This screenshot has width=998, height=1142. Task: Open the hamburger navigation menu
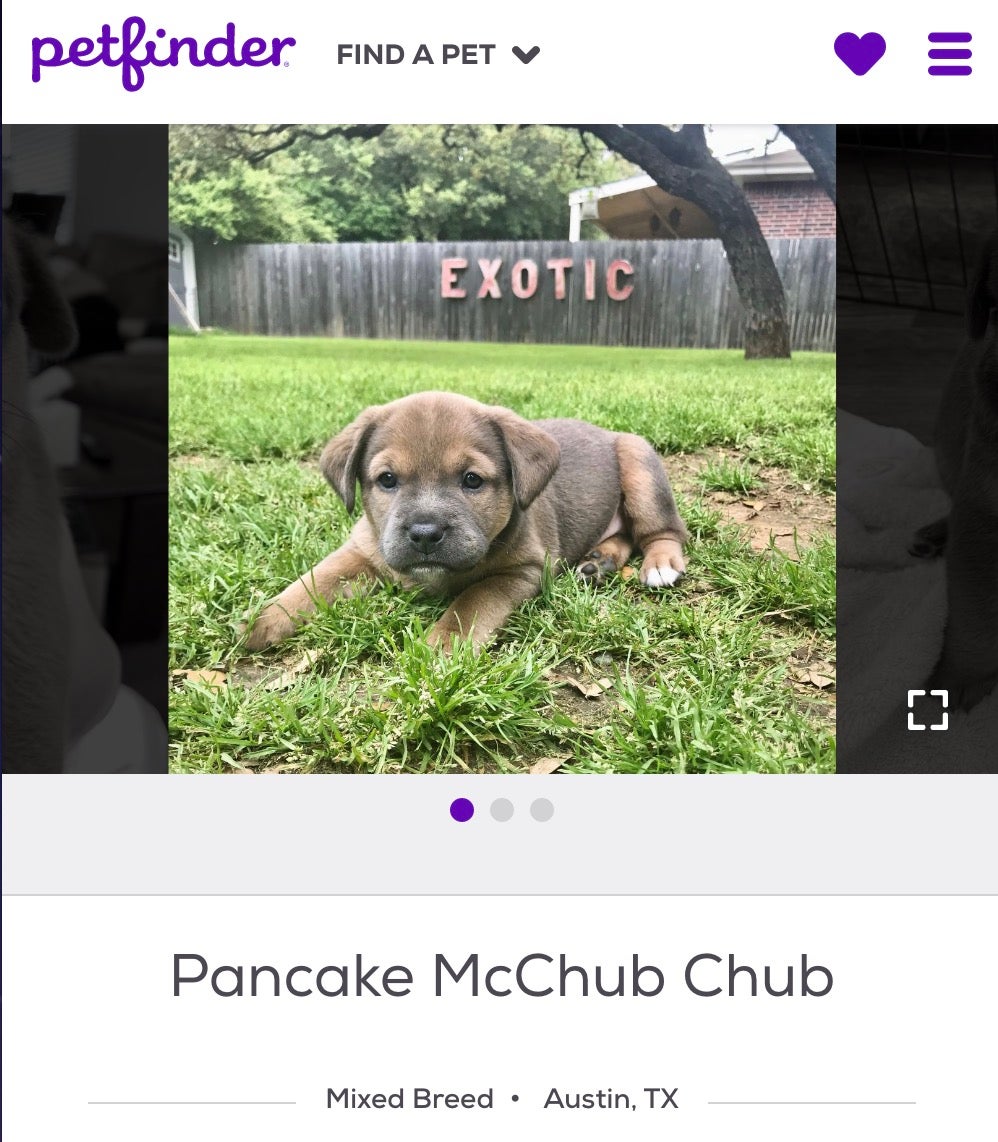tap(948, 55)
